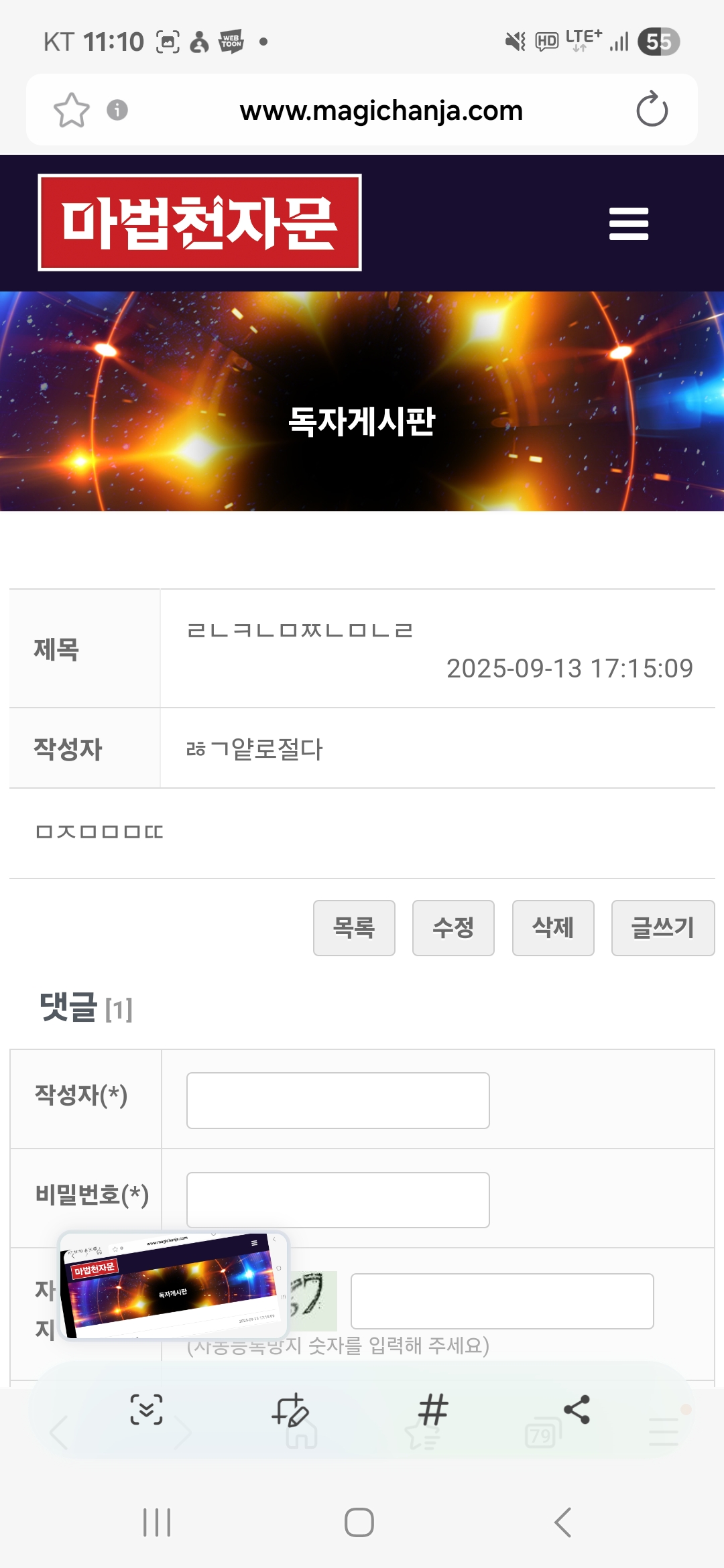Go back to the 목록 list
This screenshot has height=1568, width=724.
click(354, 928)
